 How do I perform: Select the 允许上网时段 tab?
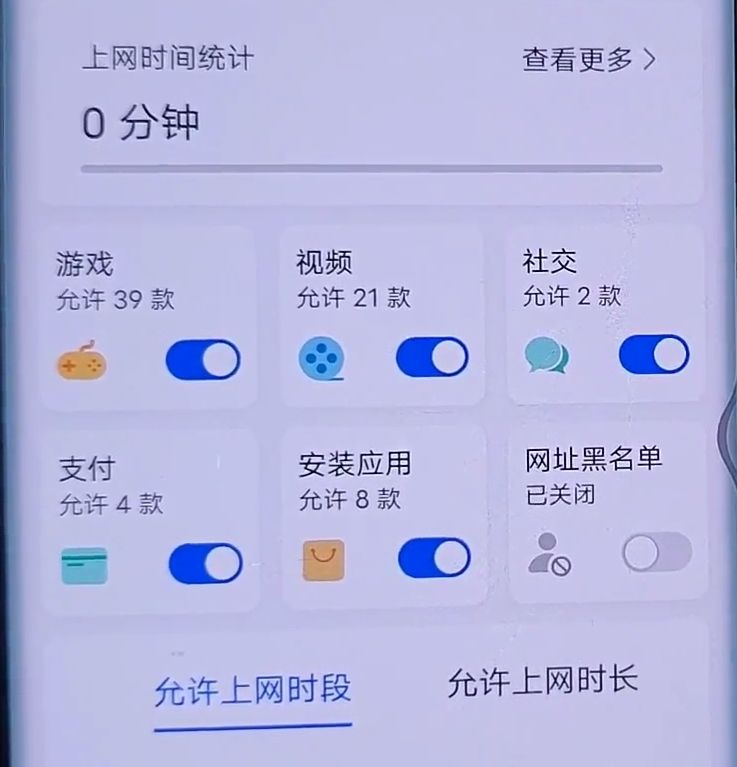coord(252,690)
